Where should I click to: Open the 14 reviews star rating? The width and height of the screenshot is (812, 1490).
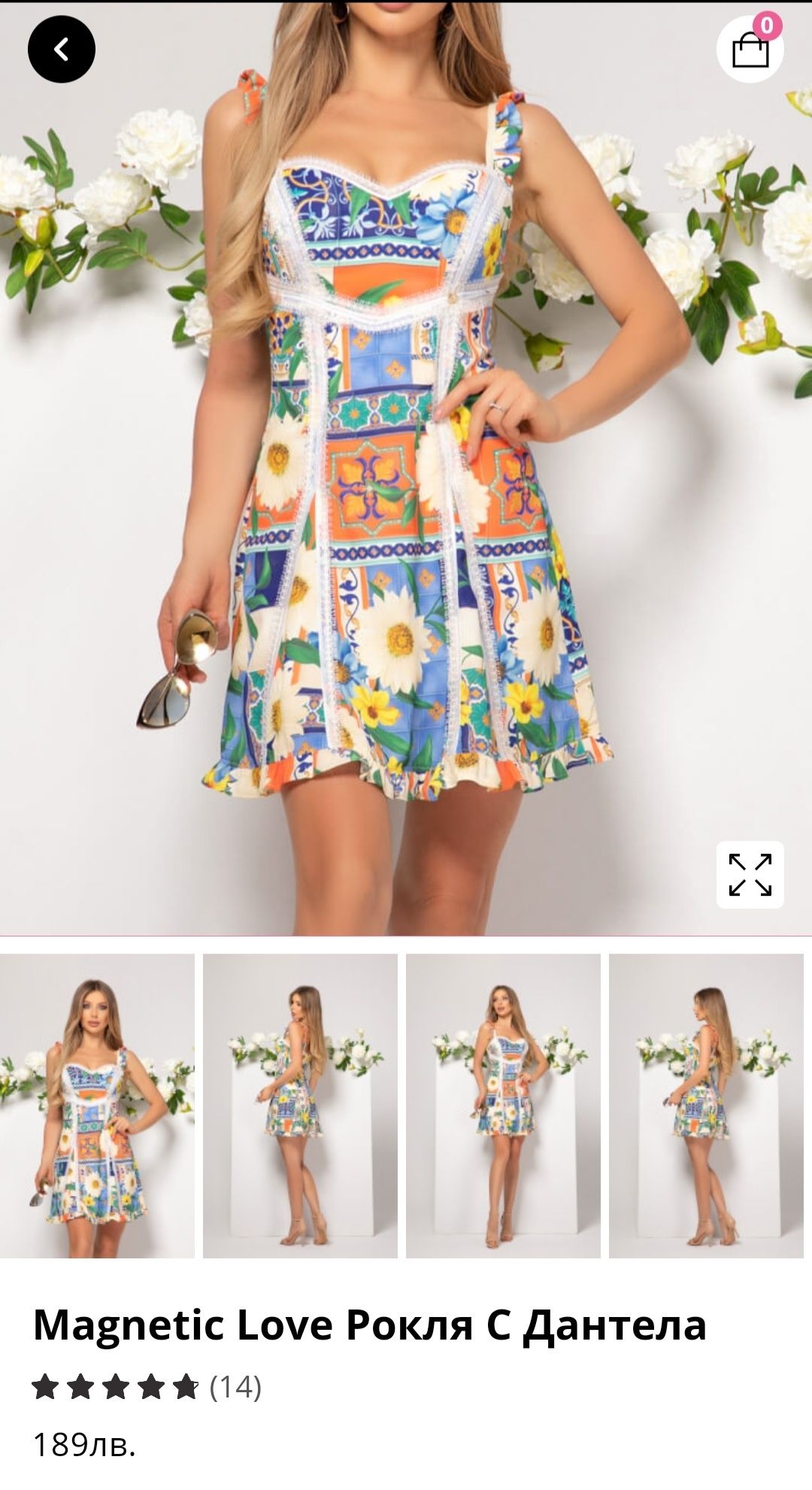[x=147, y=1386]
